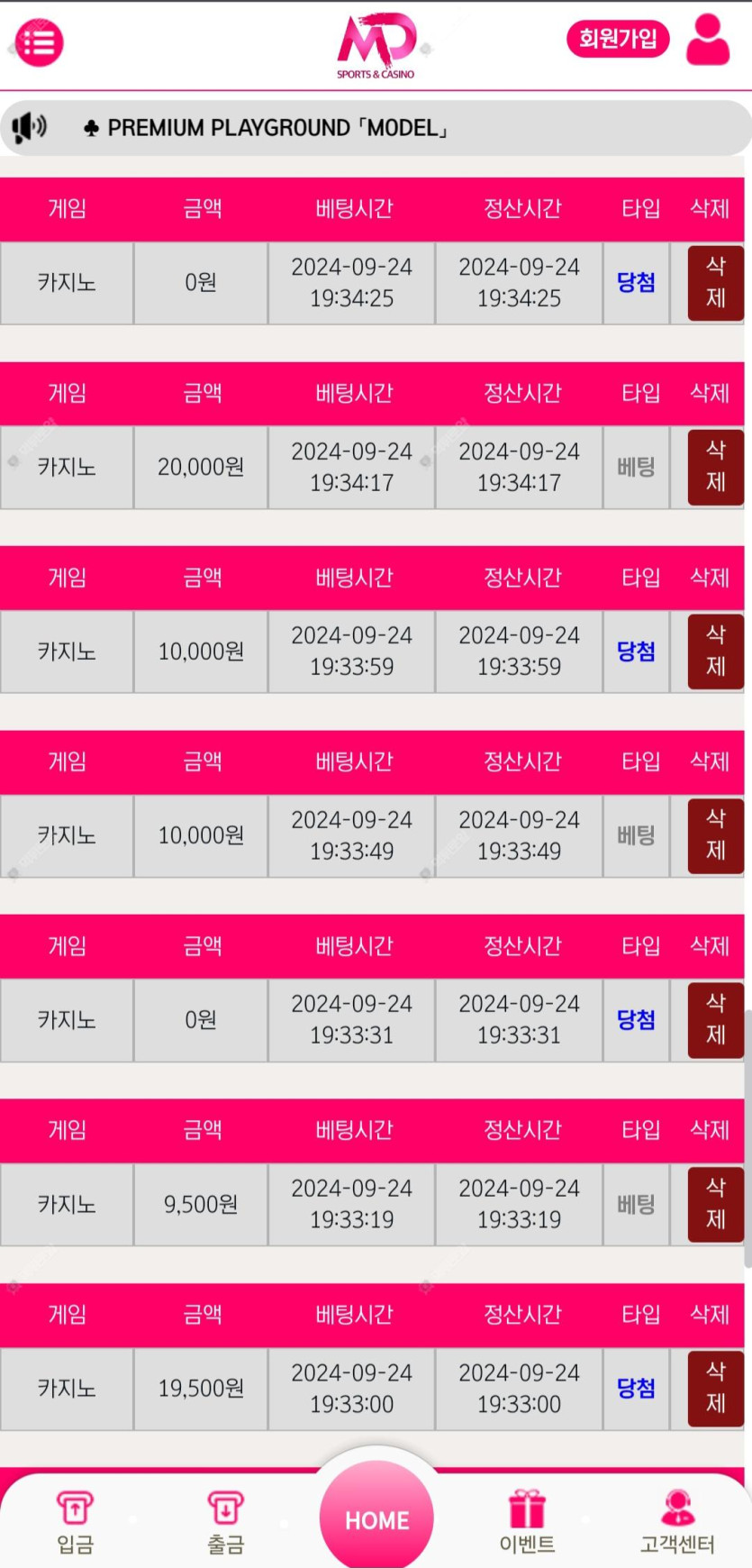Delete the 19:33:49 betting record
The width and height of the screenshot is (752, 1568).
716,835
